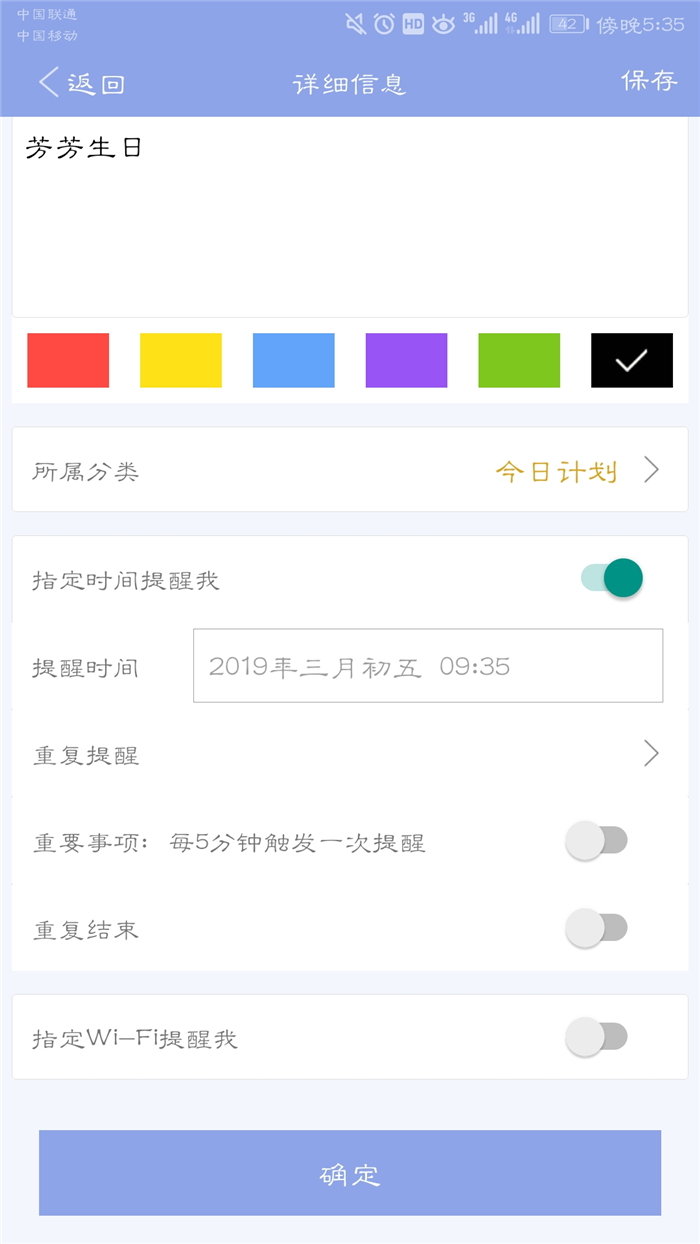Open 所属分类 category selection
This screenshot has width=700, height=1244.
click(x=350, y=470)
